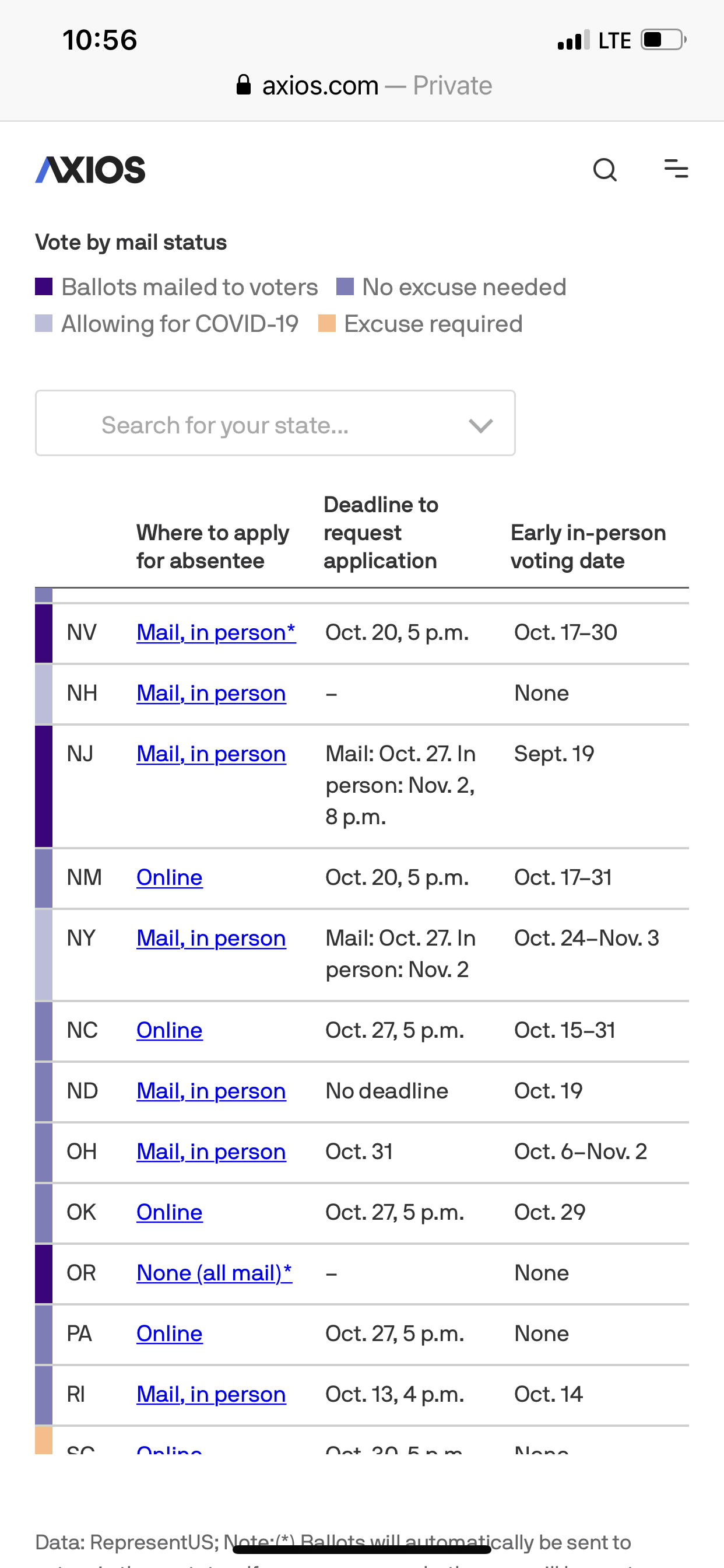Open the Online link for PA

pos(169,1334)
